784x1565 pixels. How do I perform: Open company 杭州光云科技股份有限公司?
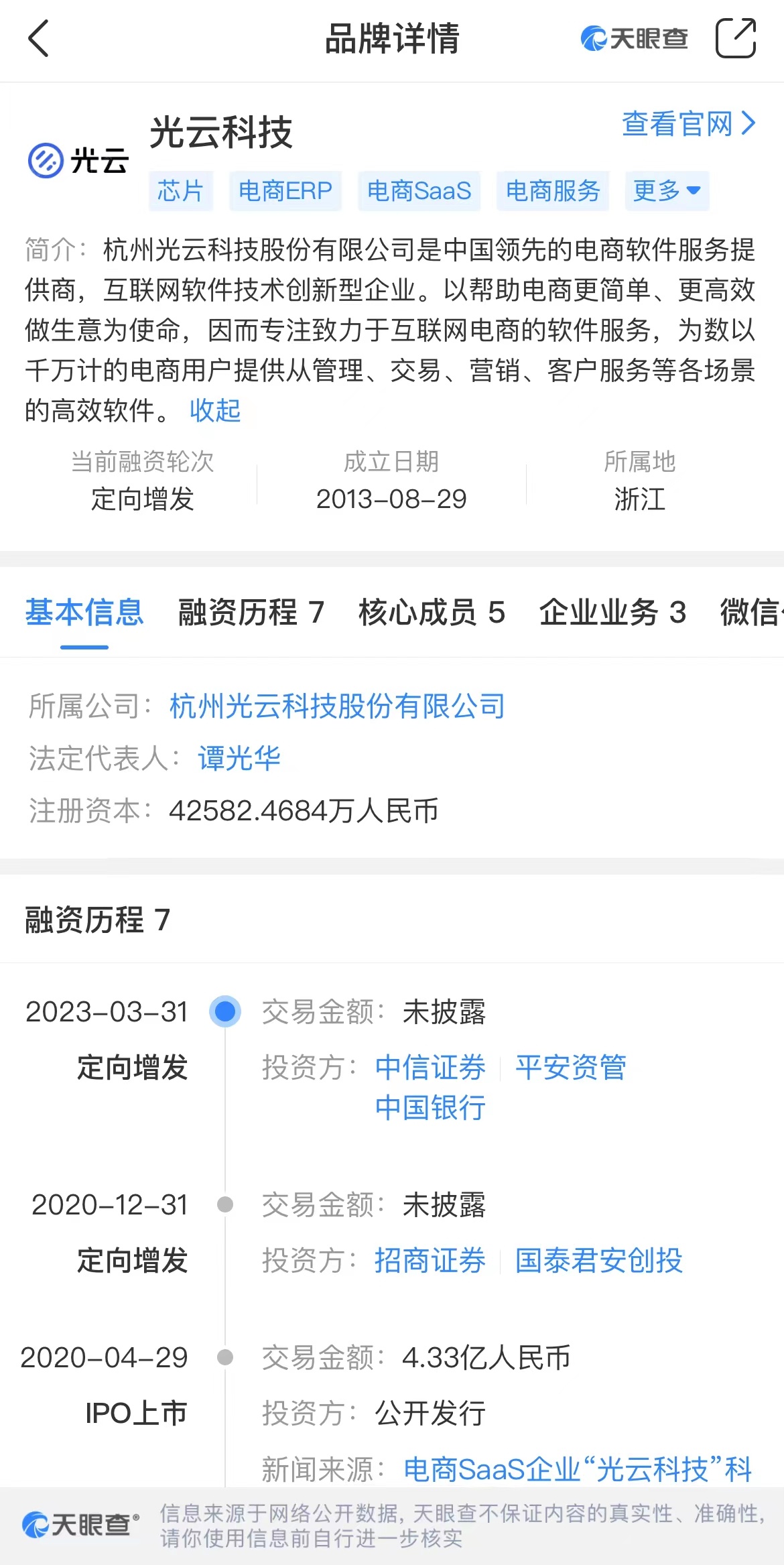point(337,706)
